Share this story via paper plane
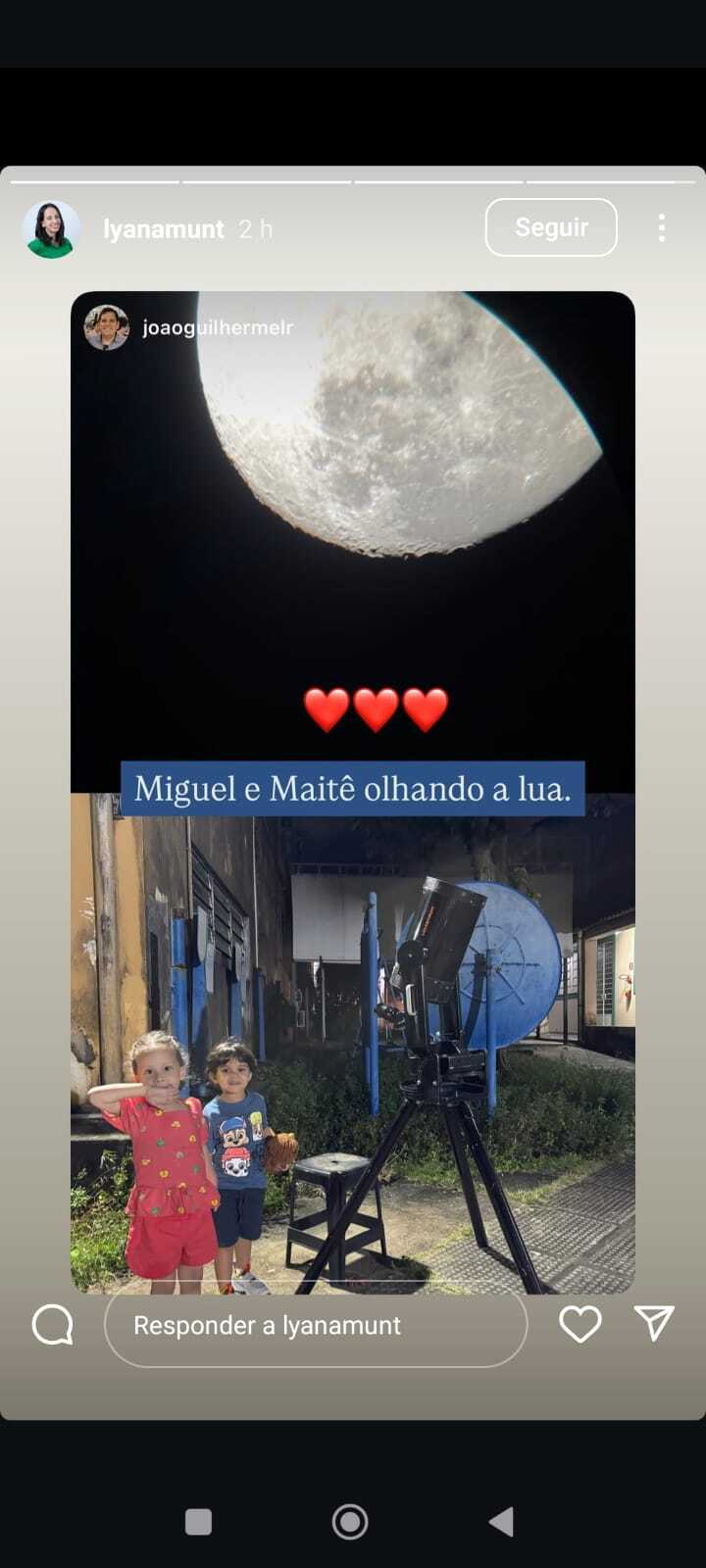Screen dimensions: 706x1568 pos(653,1323)
